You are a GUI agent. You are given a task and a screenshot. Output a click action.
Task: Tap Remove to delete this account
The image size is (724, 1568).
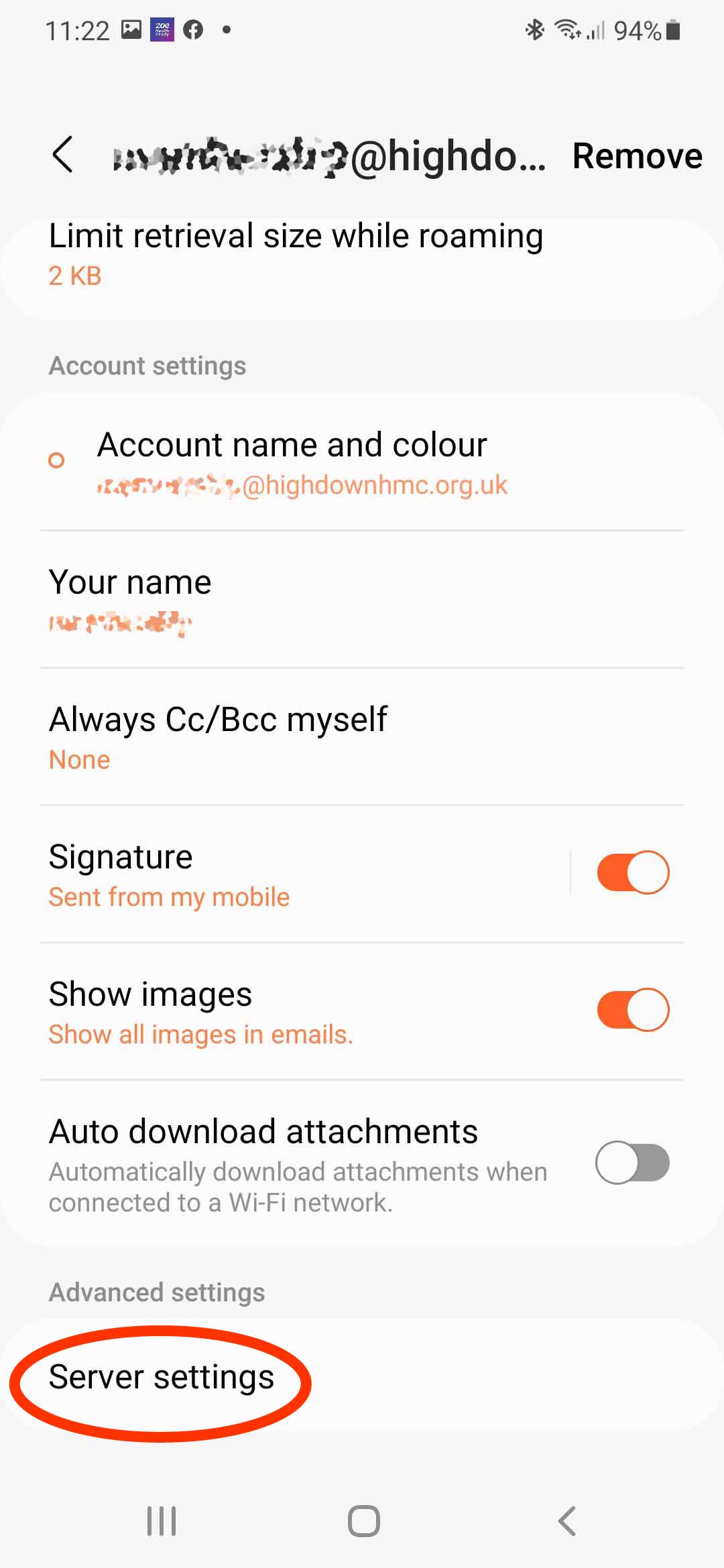[637, 156]
